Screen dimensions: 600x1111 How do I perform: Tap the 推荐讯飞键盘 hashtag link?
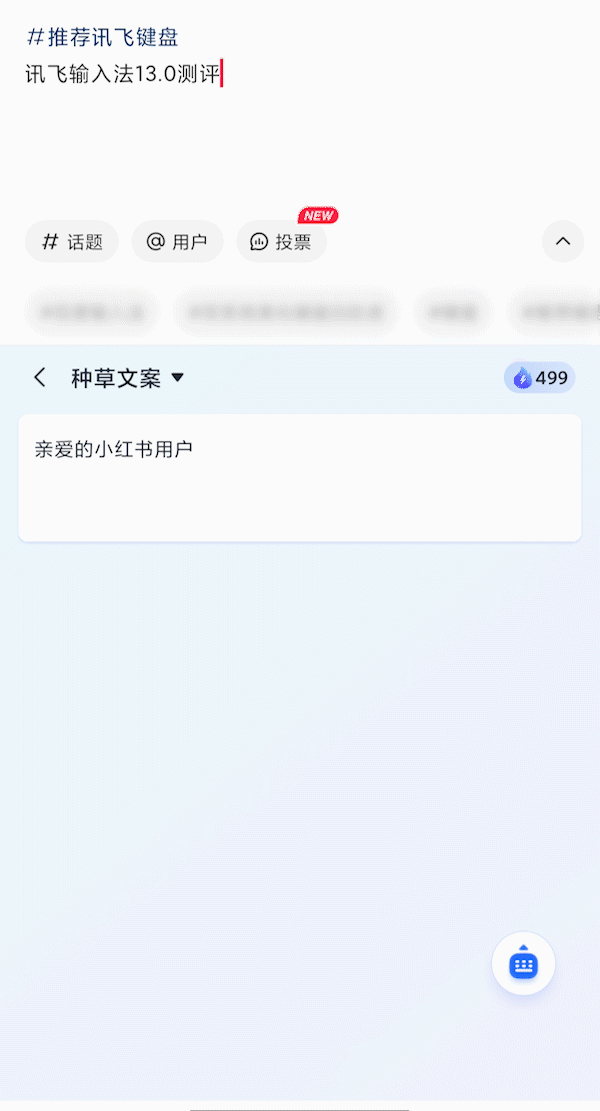[x=102, y=38]
